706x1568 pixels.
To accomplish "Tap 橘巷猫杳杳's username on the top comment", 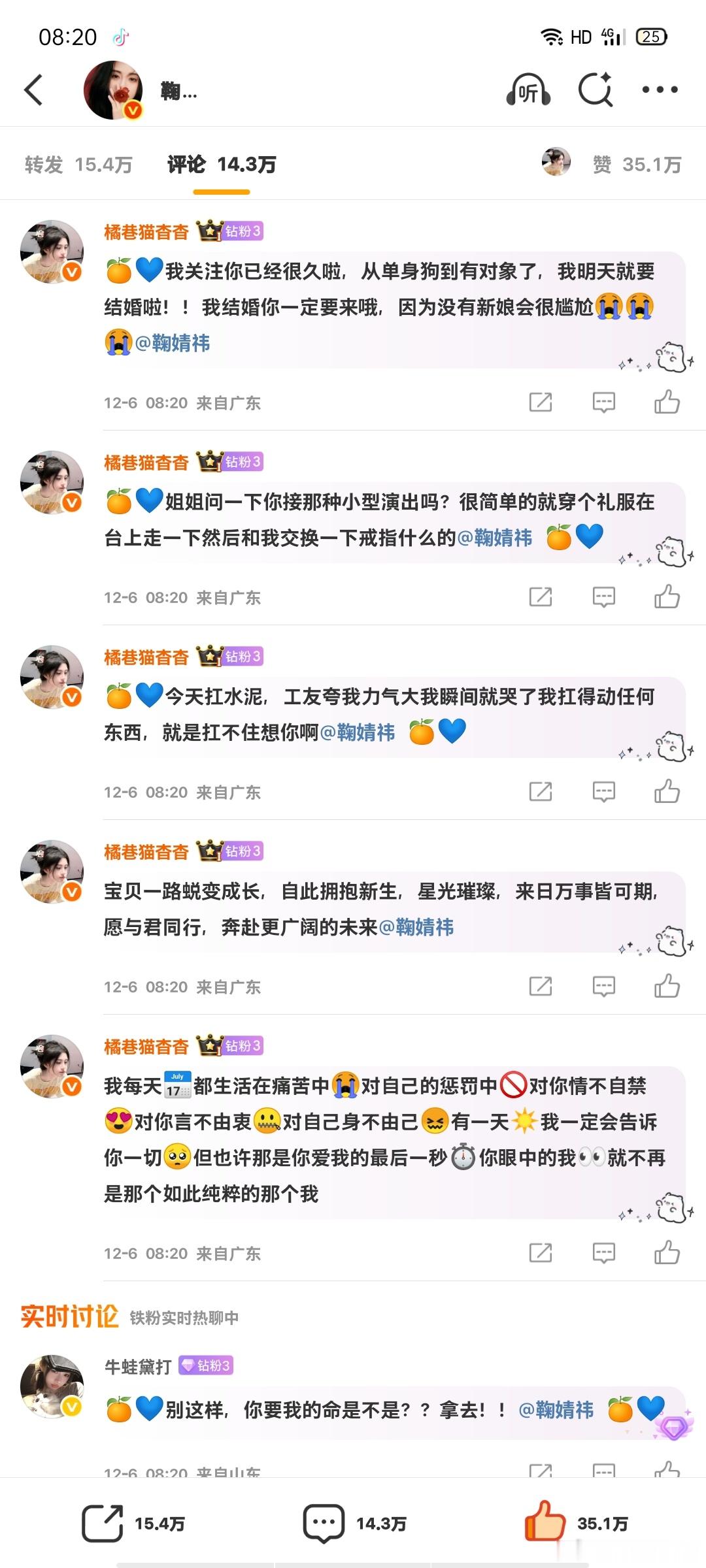I will coord(145,230).
